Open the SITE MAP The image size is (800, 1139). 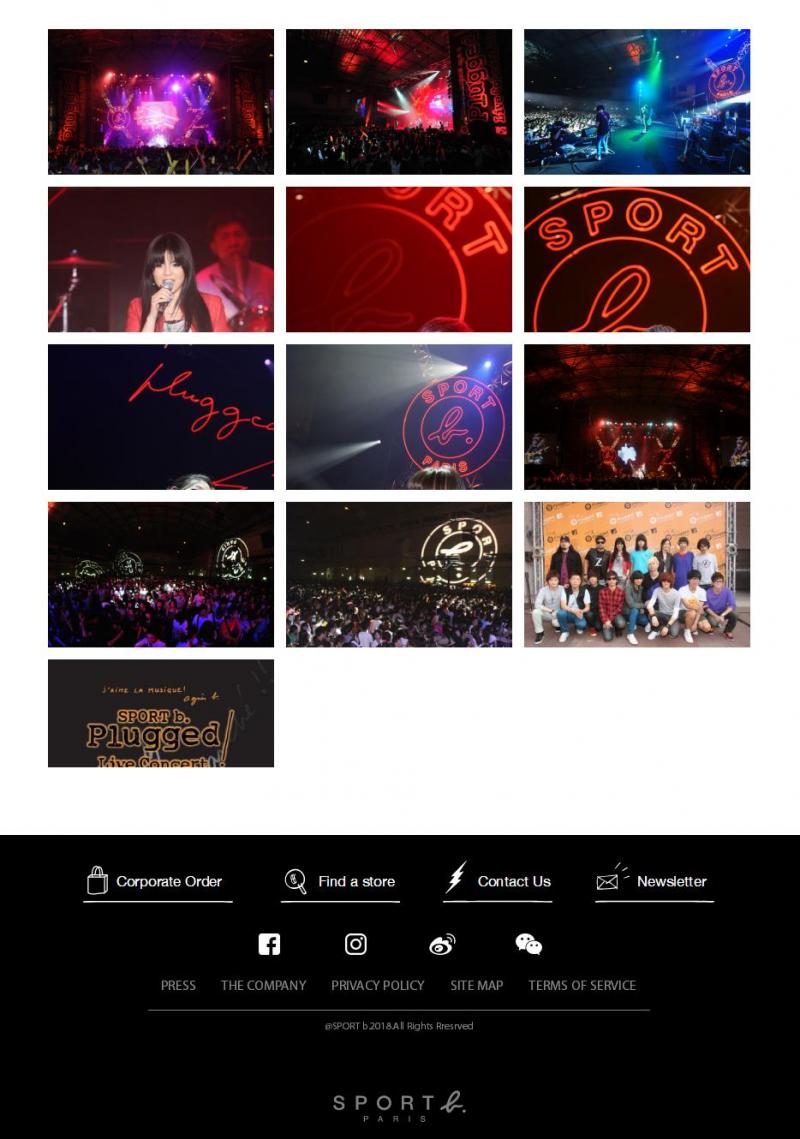click(476, 985)
